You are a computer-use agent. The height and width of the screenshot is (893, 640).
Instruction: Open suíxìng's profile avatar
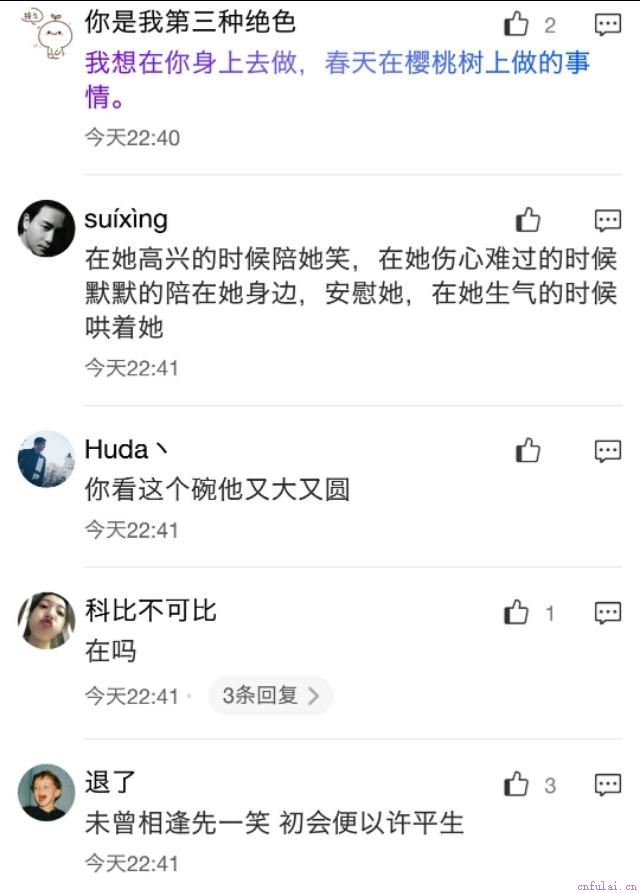(x=46, y=228)
